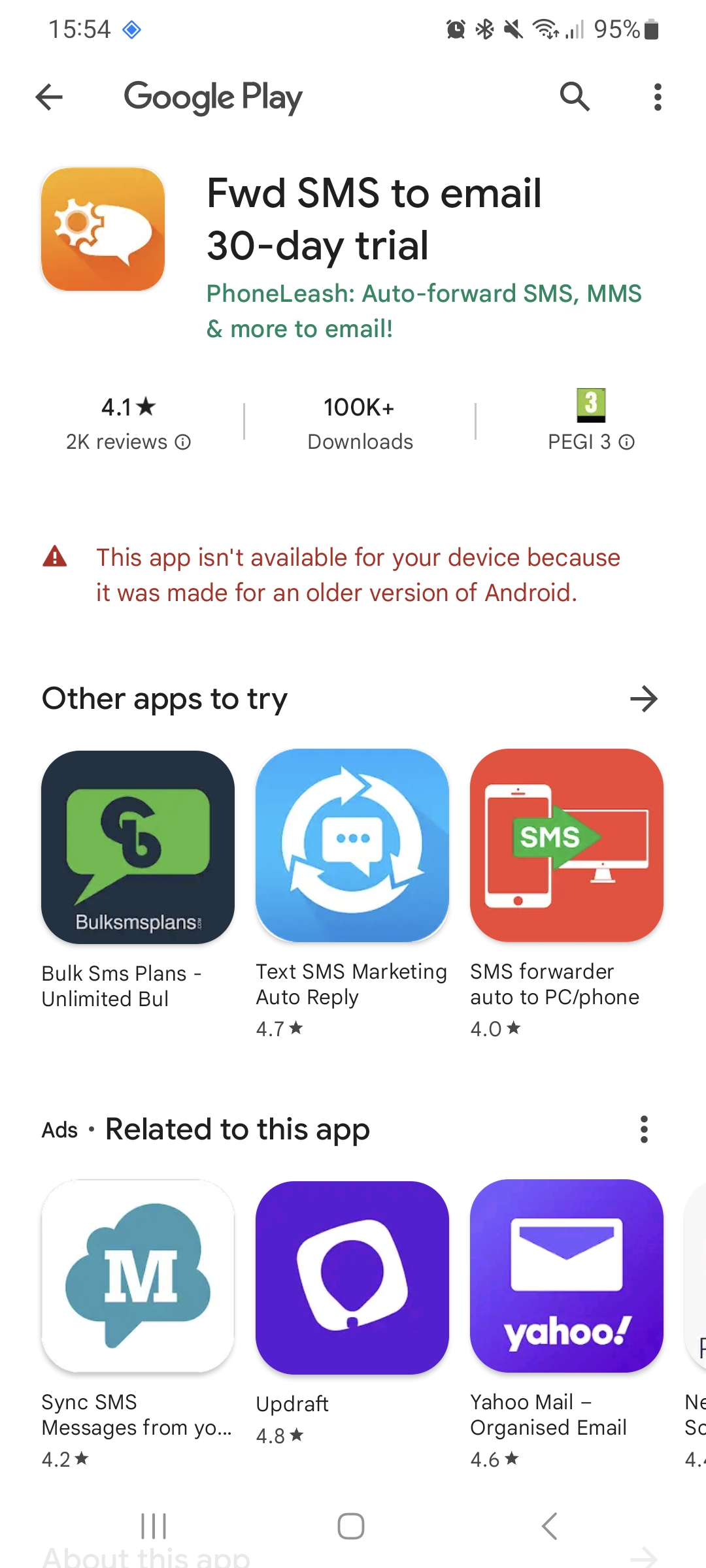The width and height of the screenshot is (706, 1568).
Task: Expand the Other apps to try arrow
Action: pyautogui.click(x=643, y=698)
